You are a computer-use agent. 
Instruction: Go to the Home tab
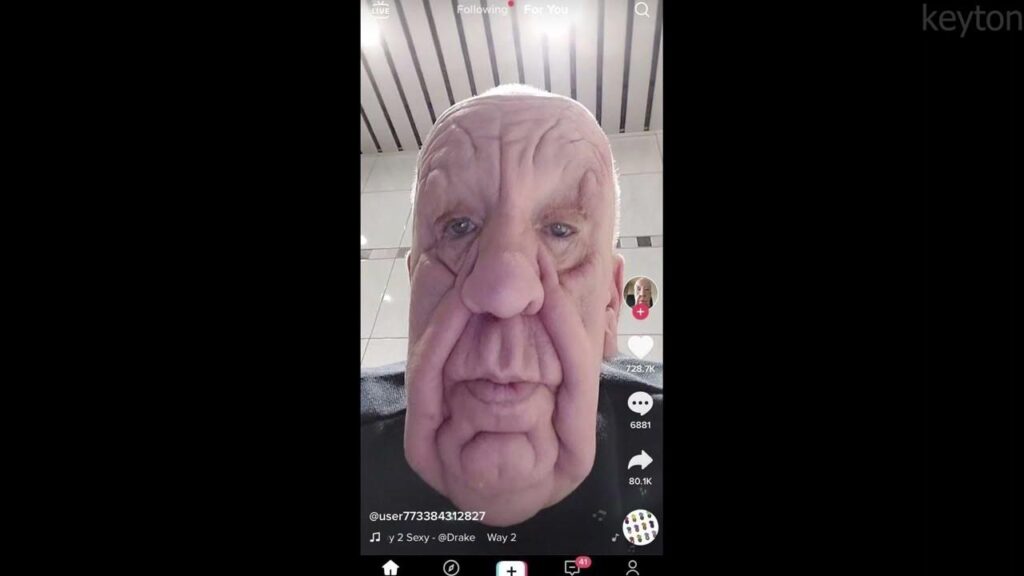[x=390, y=567]
